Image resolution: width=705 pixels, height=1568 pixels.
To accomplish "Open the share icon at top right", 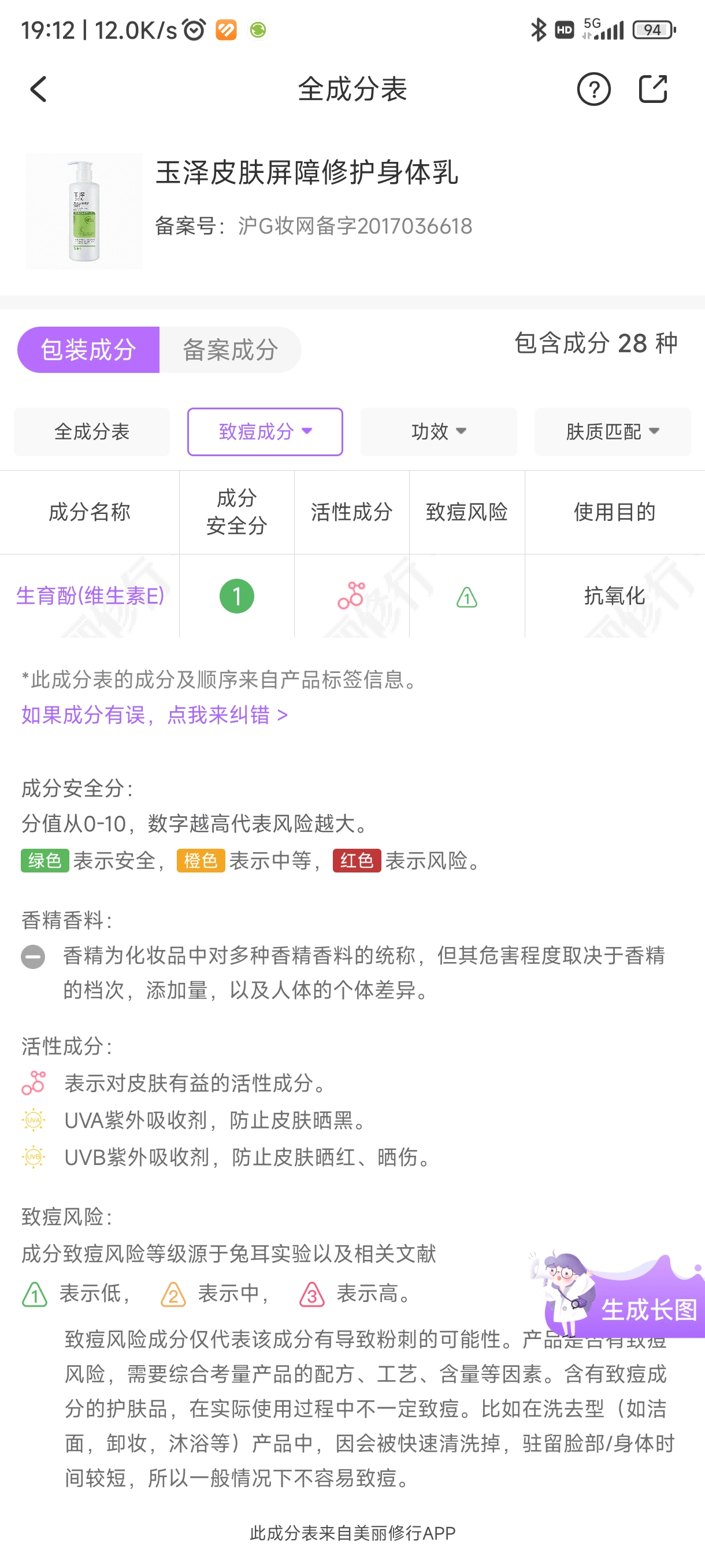I will point(654,89).
